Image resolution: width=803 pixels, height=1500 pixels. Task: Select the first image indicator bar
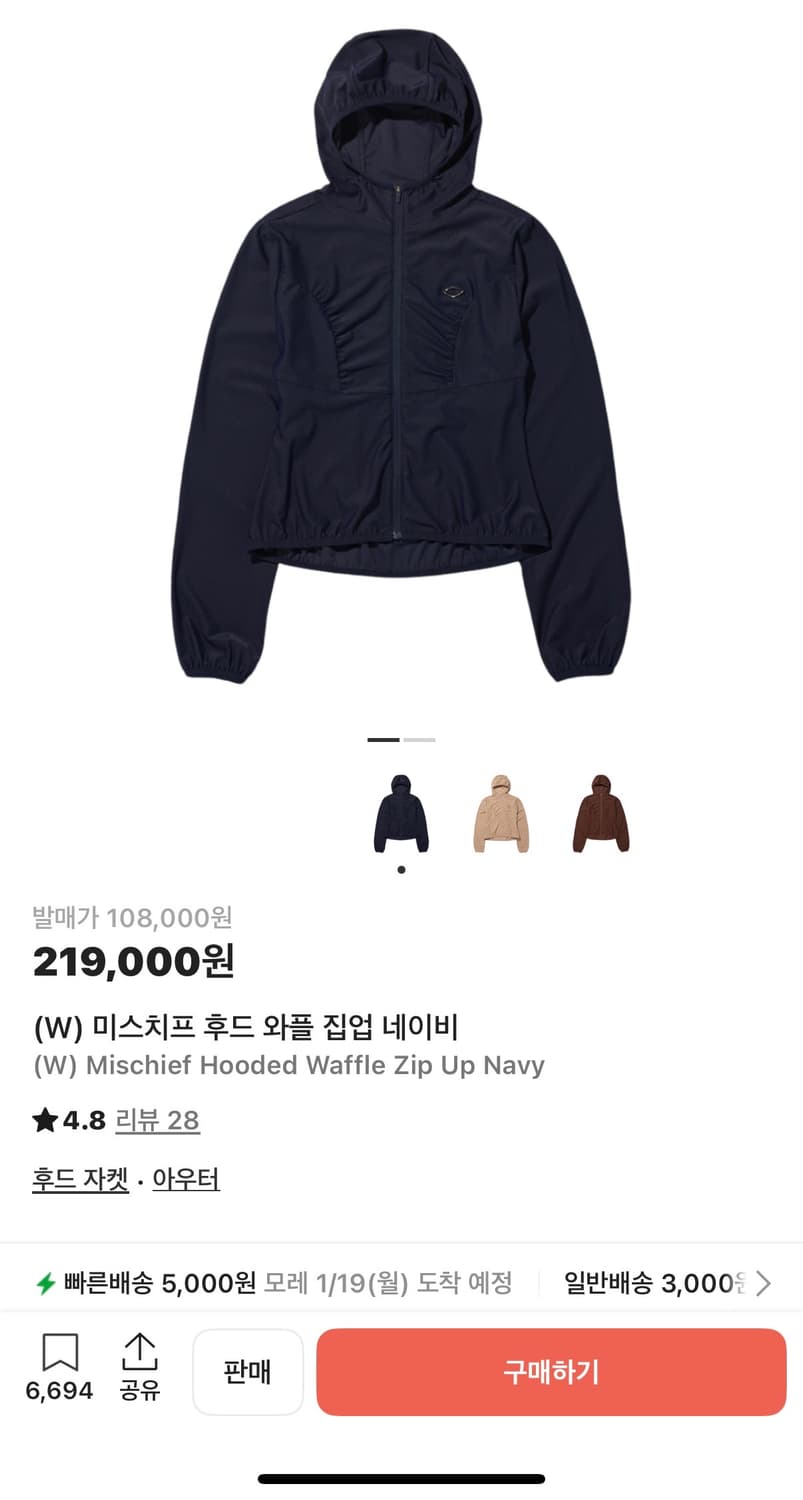tap(385, 740)
